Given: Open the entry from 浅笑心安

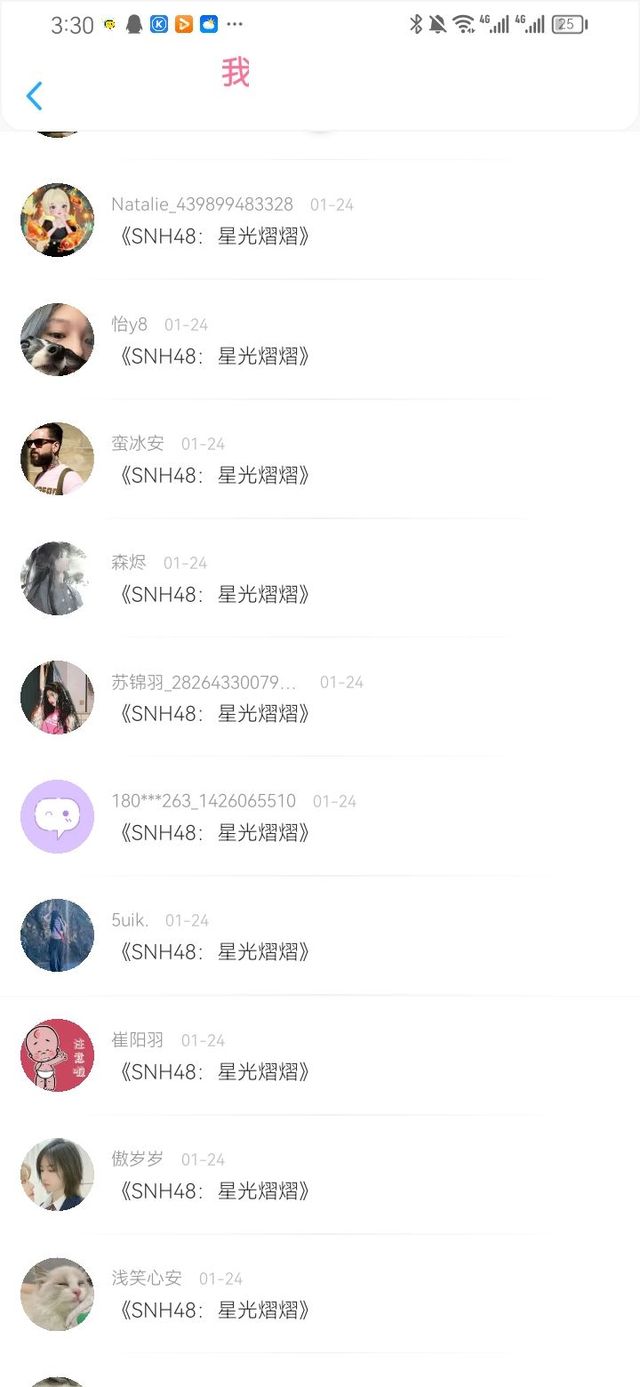Looking at the screenshot, I should pos(320,1294).
